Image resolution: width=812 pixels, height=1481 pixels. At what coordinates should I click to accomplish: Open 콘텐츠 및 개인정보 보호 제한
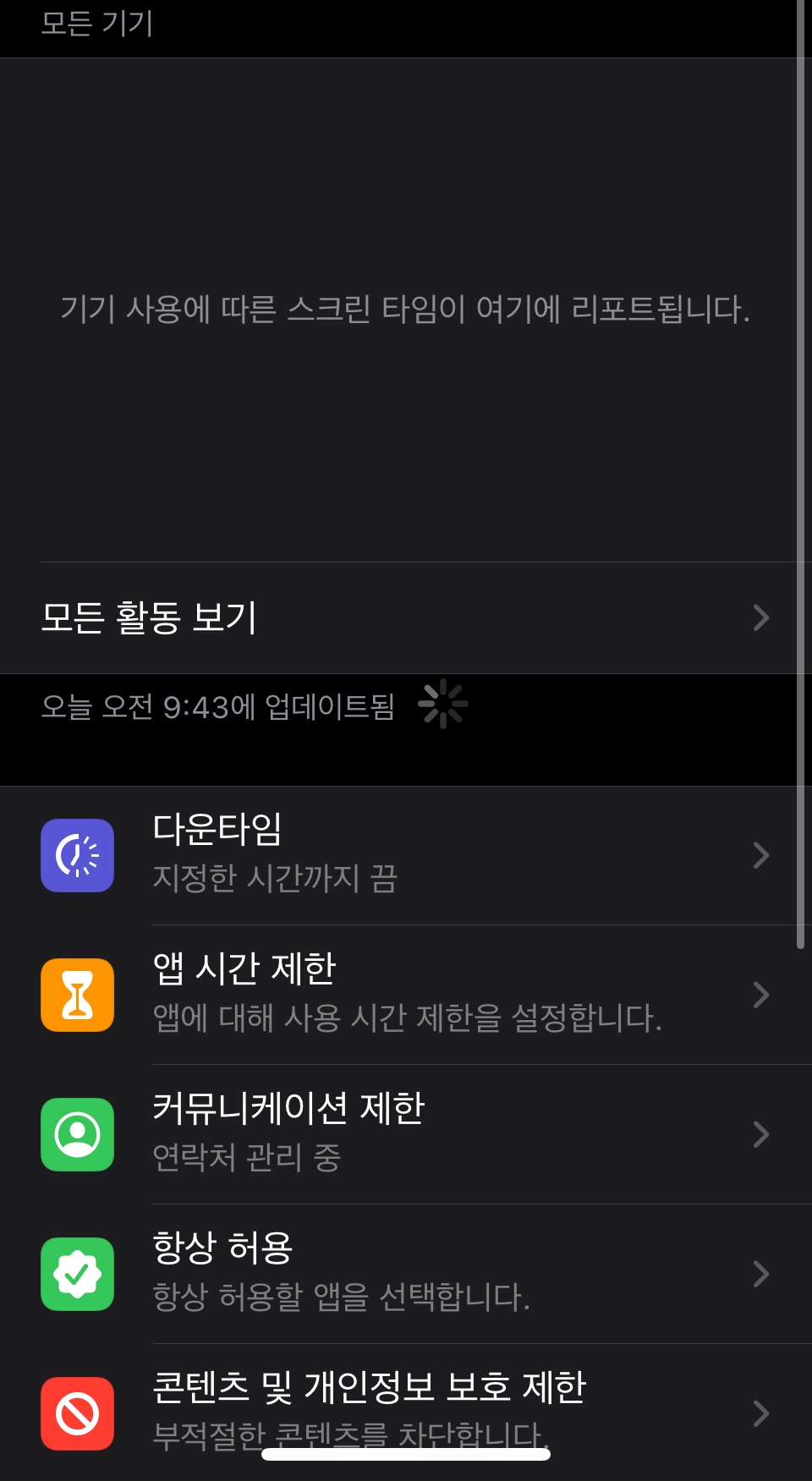(404, 1404)
